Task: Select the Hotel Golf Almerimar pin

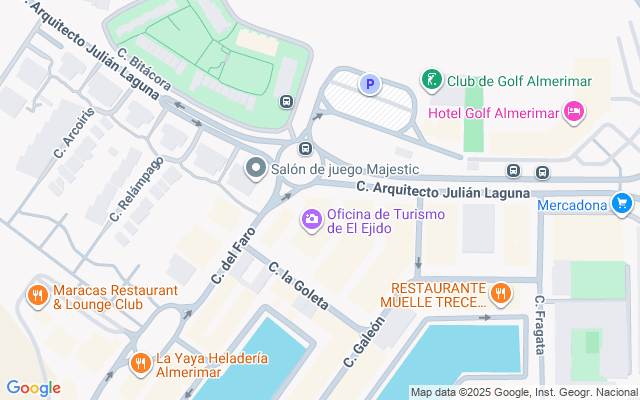Action: click(x=574, y=111)
